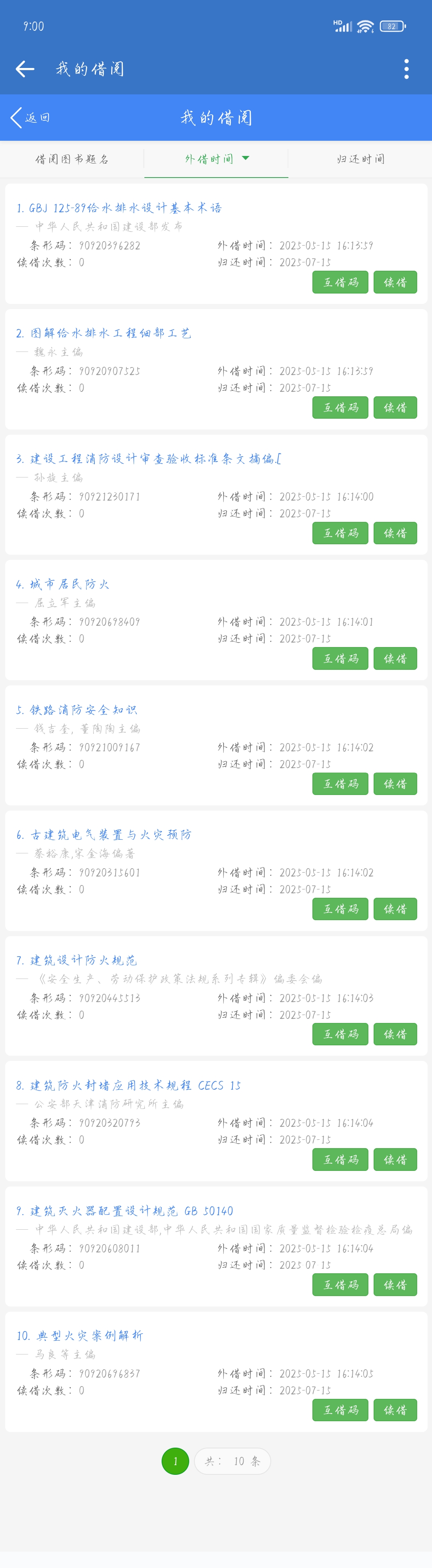The height and width of the screenshot is (1568, 432).
Task: Renew 典型火灾案例解析 with 续借
Action: click(395, 1410)
